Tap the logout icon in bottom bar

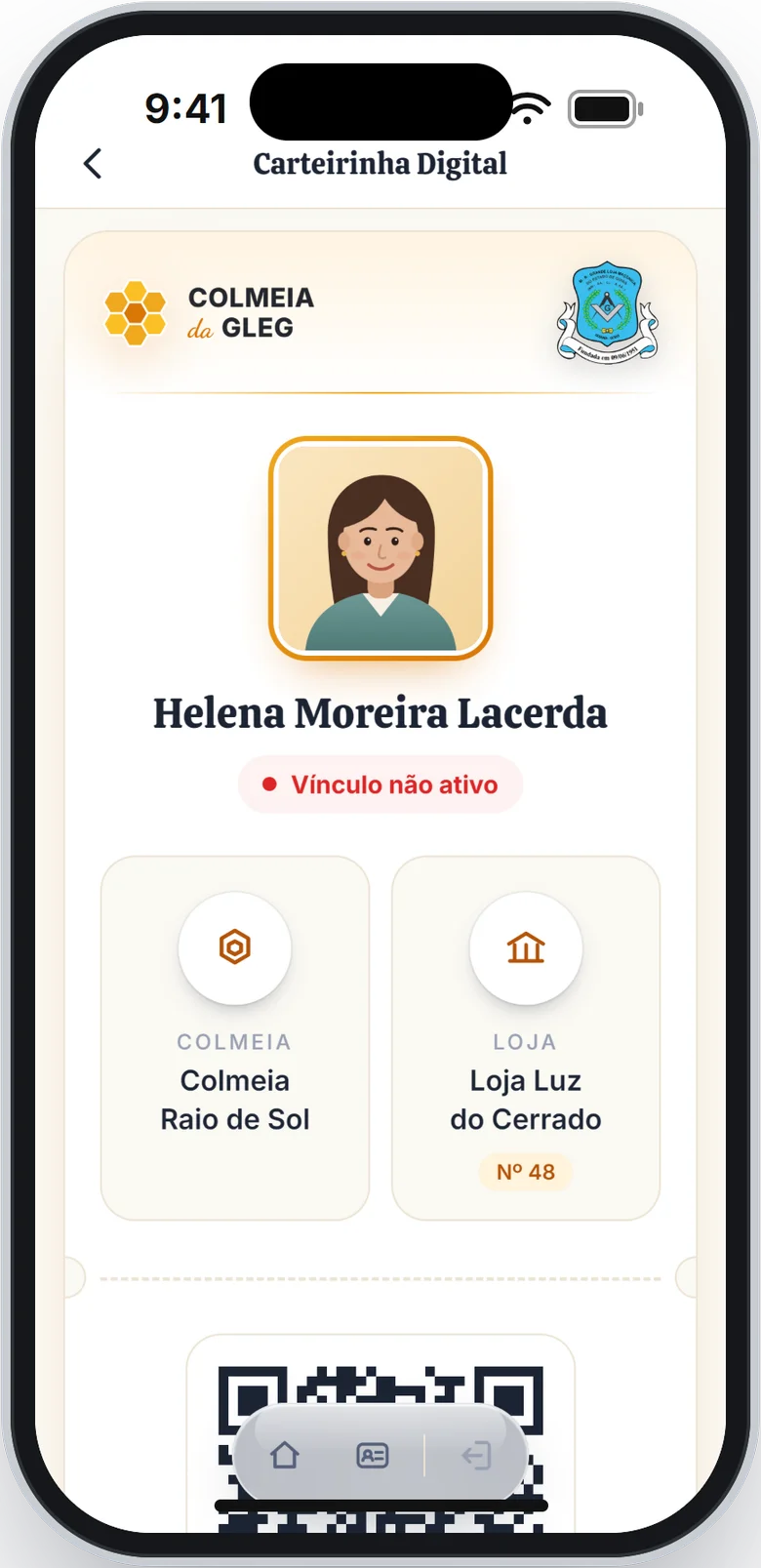476,1456
